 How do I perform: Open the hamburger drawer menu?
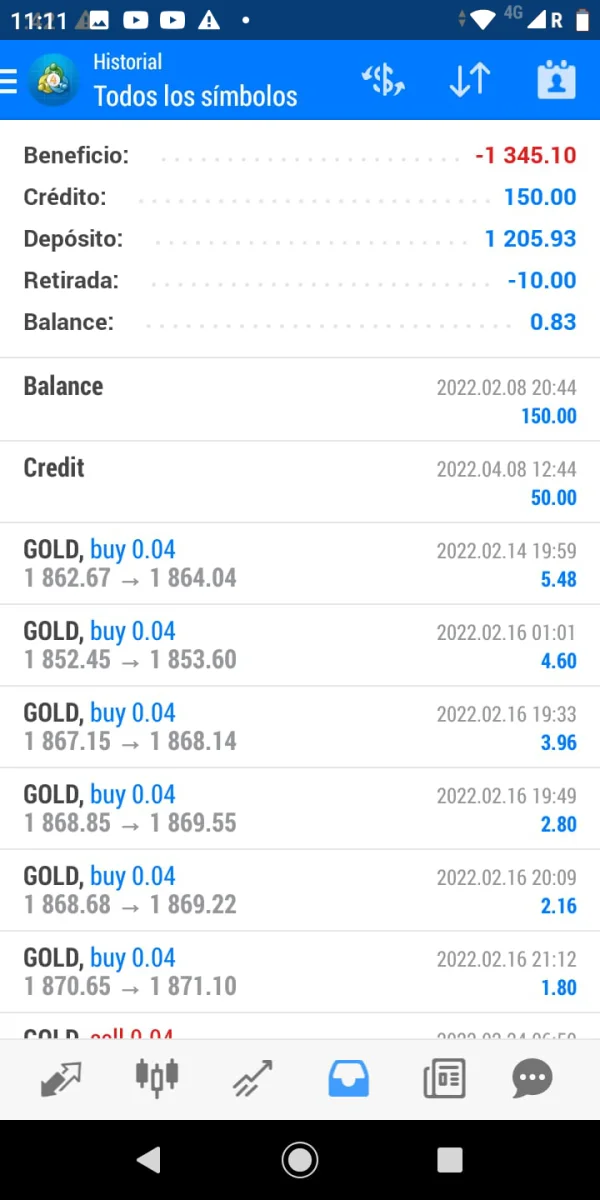(x=9, y=81)
